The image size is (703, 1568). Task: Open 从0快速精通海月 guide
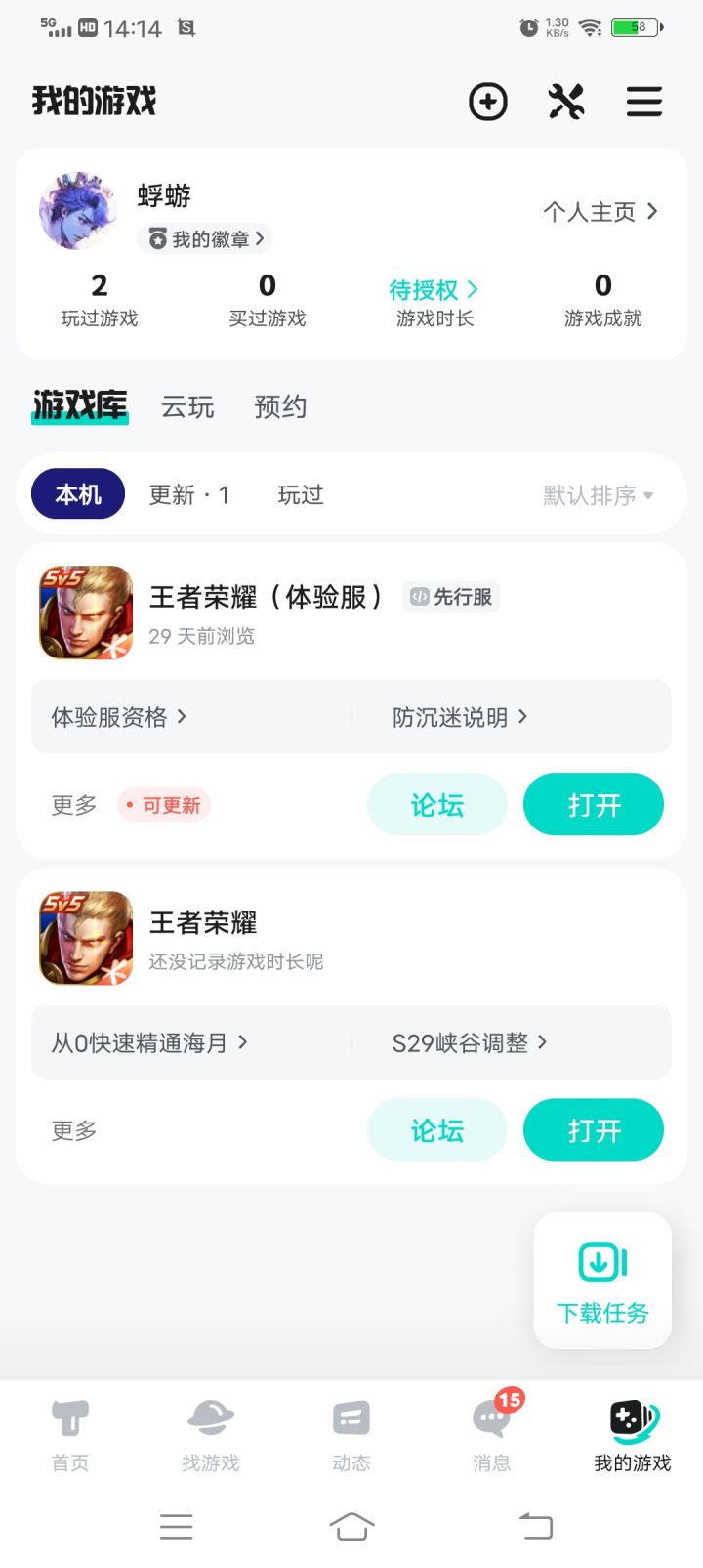pyautogui.click(x=148, y=1042)
